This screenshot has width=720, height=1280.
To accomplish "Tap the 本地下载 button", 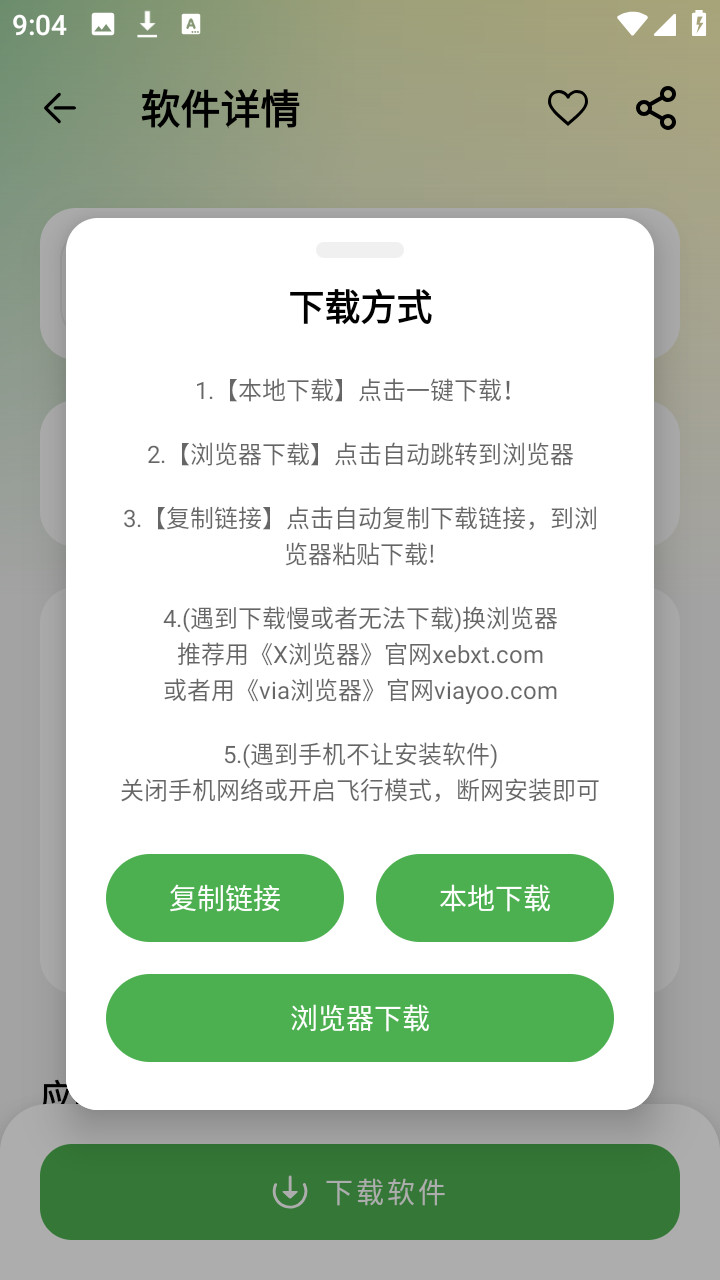I will coord(494,897).
